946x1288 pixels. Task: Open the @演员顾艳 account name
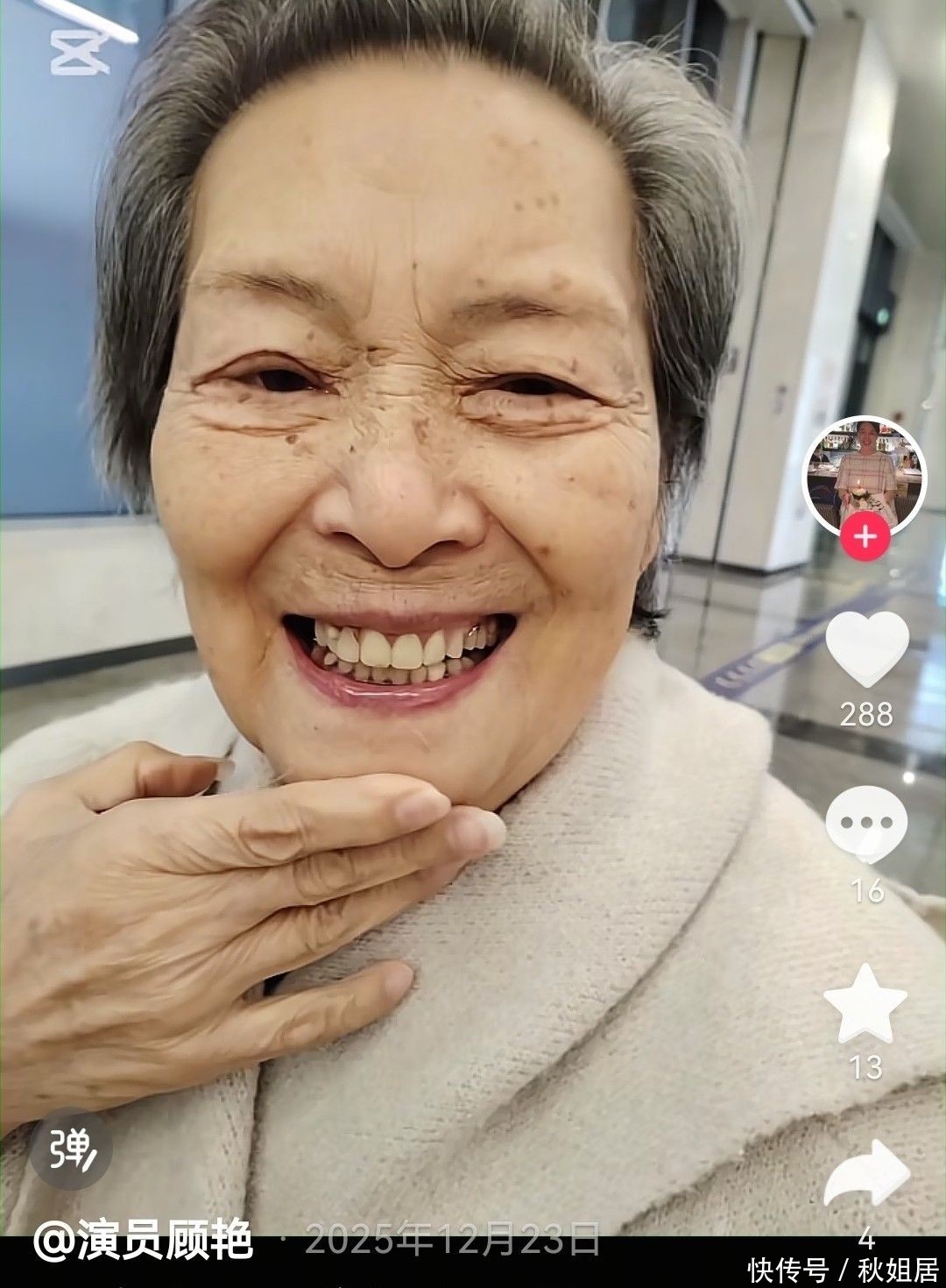[x=143, y=1241]
